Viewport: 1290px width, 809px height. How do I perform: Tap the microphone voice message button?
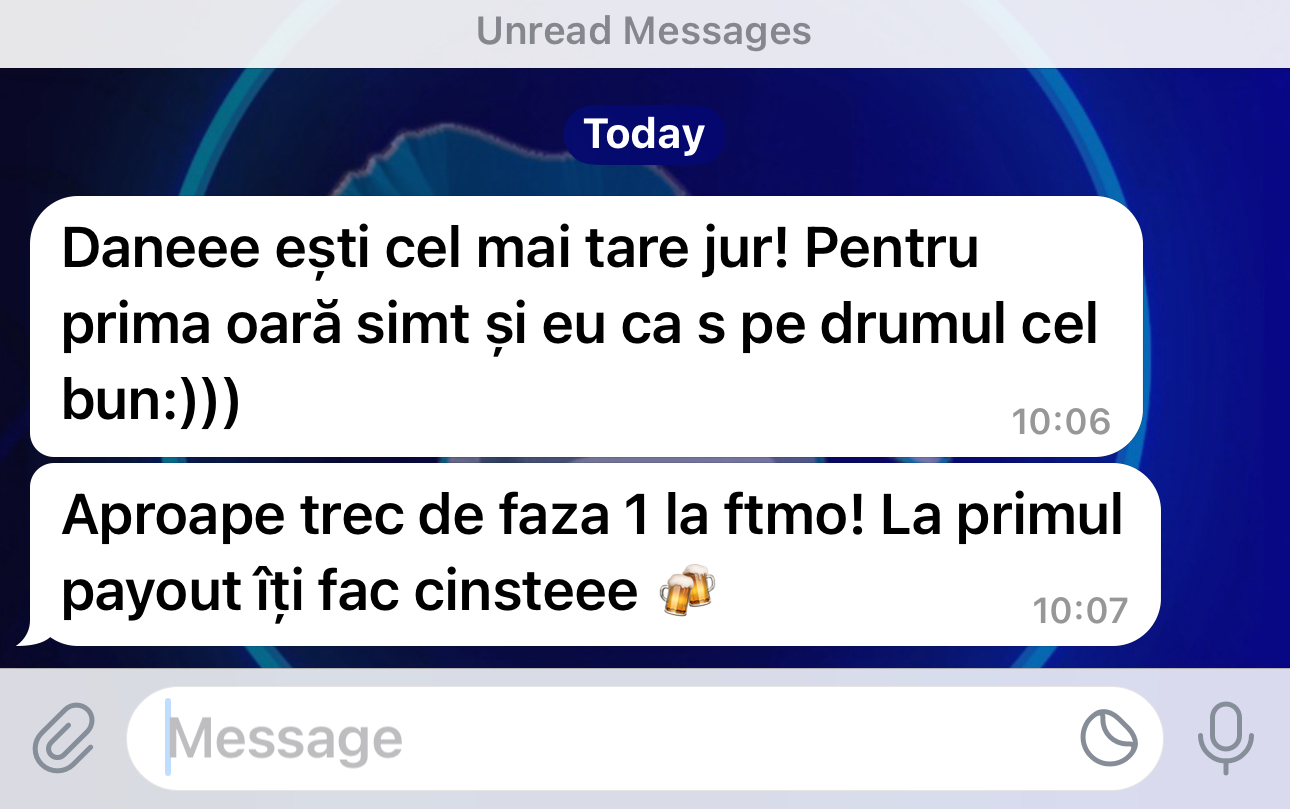tap(1225, 739)
